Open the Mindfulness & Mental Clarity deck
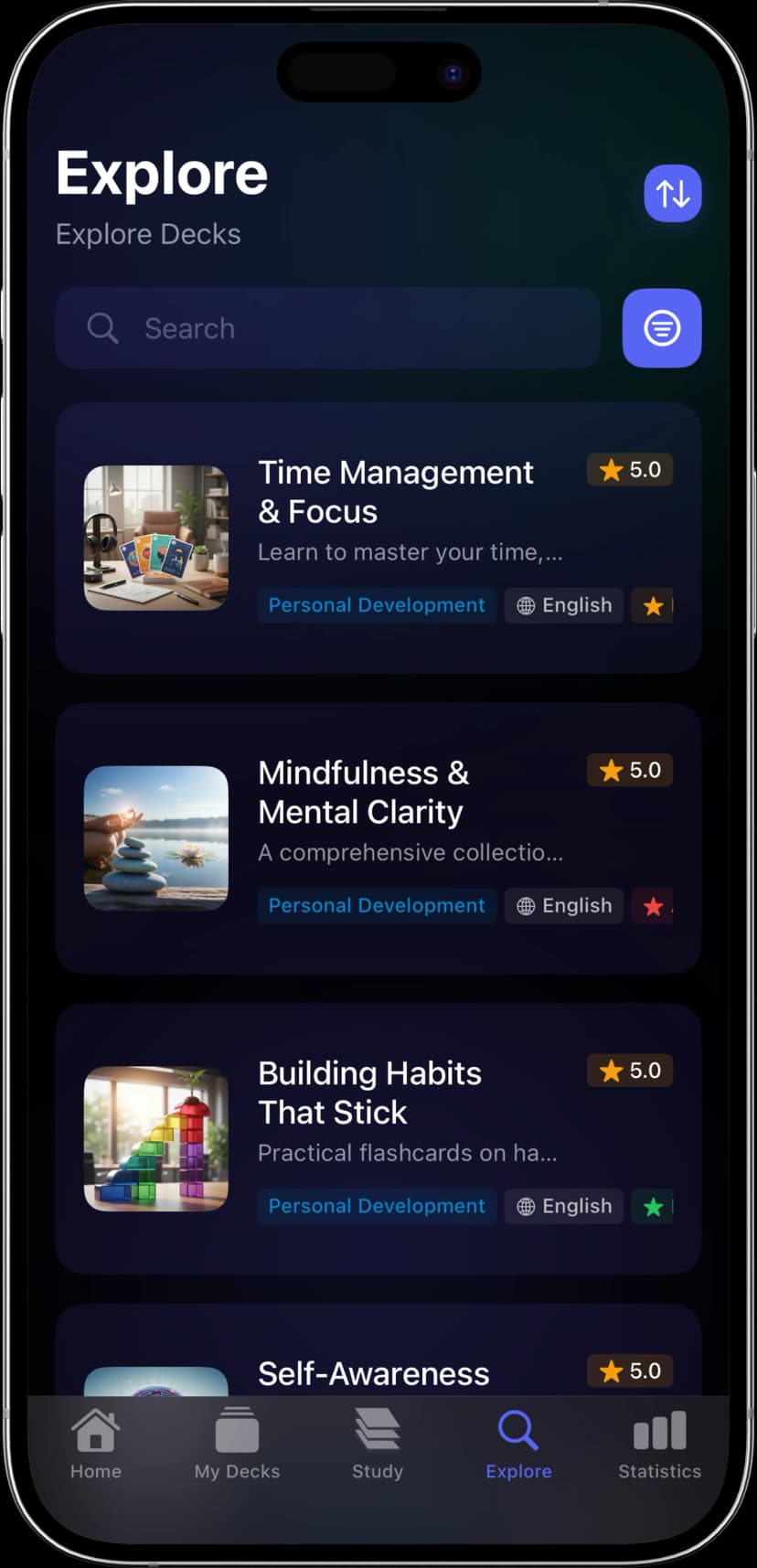The image size is (757, 1568). [x=378, y=837]
